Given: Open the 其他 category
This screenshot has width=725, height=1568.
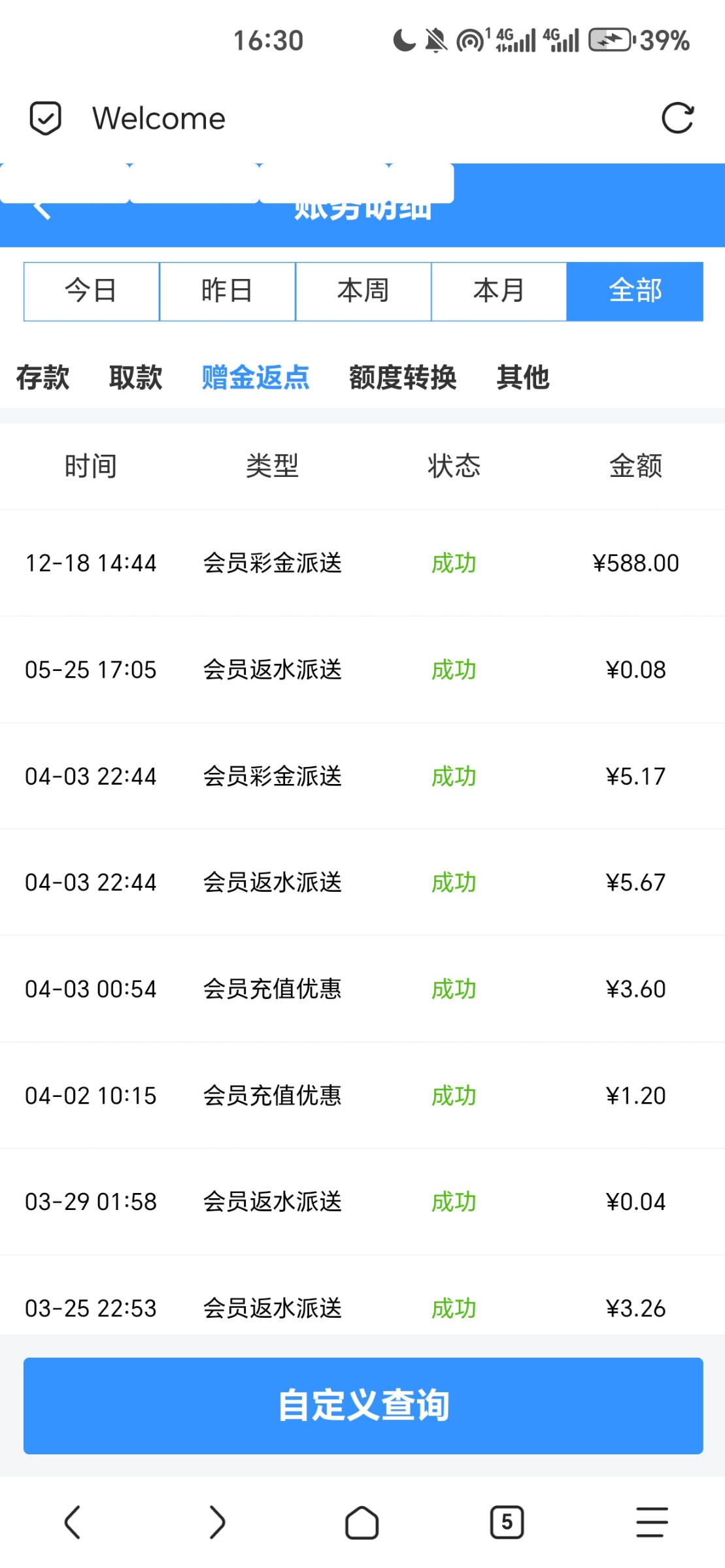Looking at the screenshot, I should [x=523, y=378].
